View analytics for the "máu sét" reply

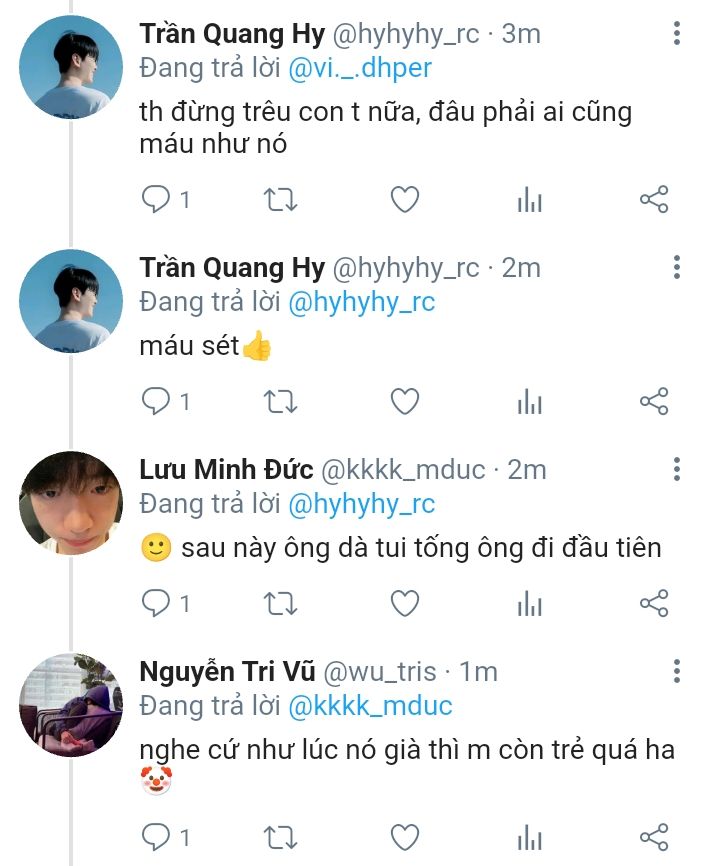[529, 402]
